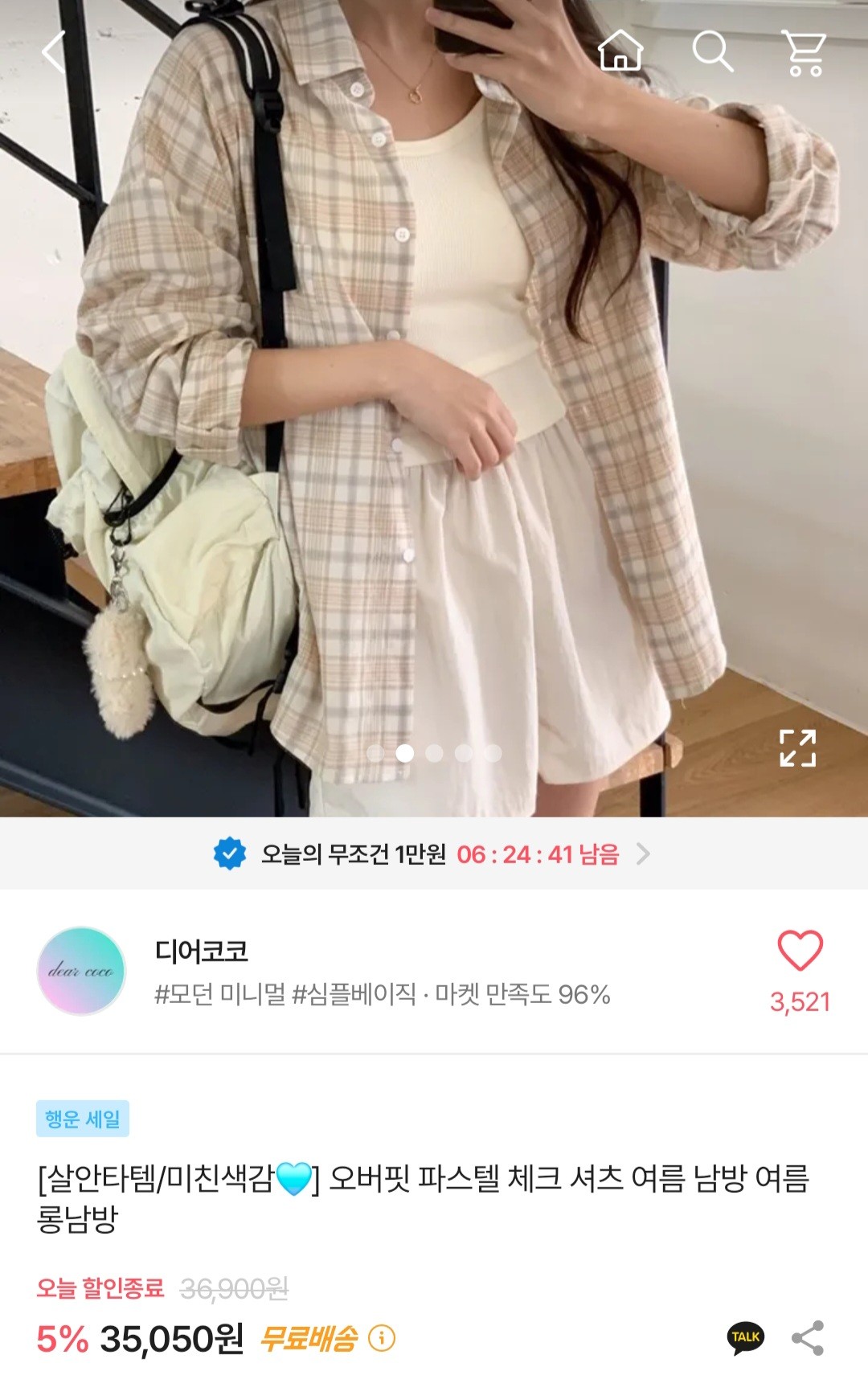The width and height of the screenshot is (868, 1396).
Task: Tap the product photo of the check shirt
Action: click(x=434, y=402)
